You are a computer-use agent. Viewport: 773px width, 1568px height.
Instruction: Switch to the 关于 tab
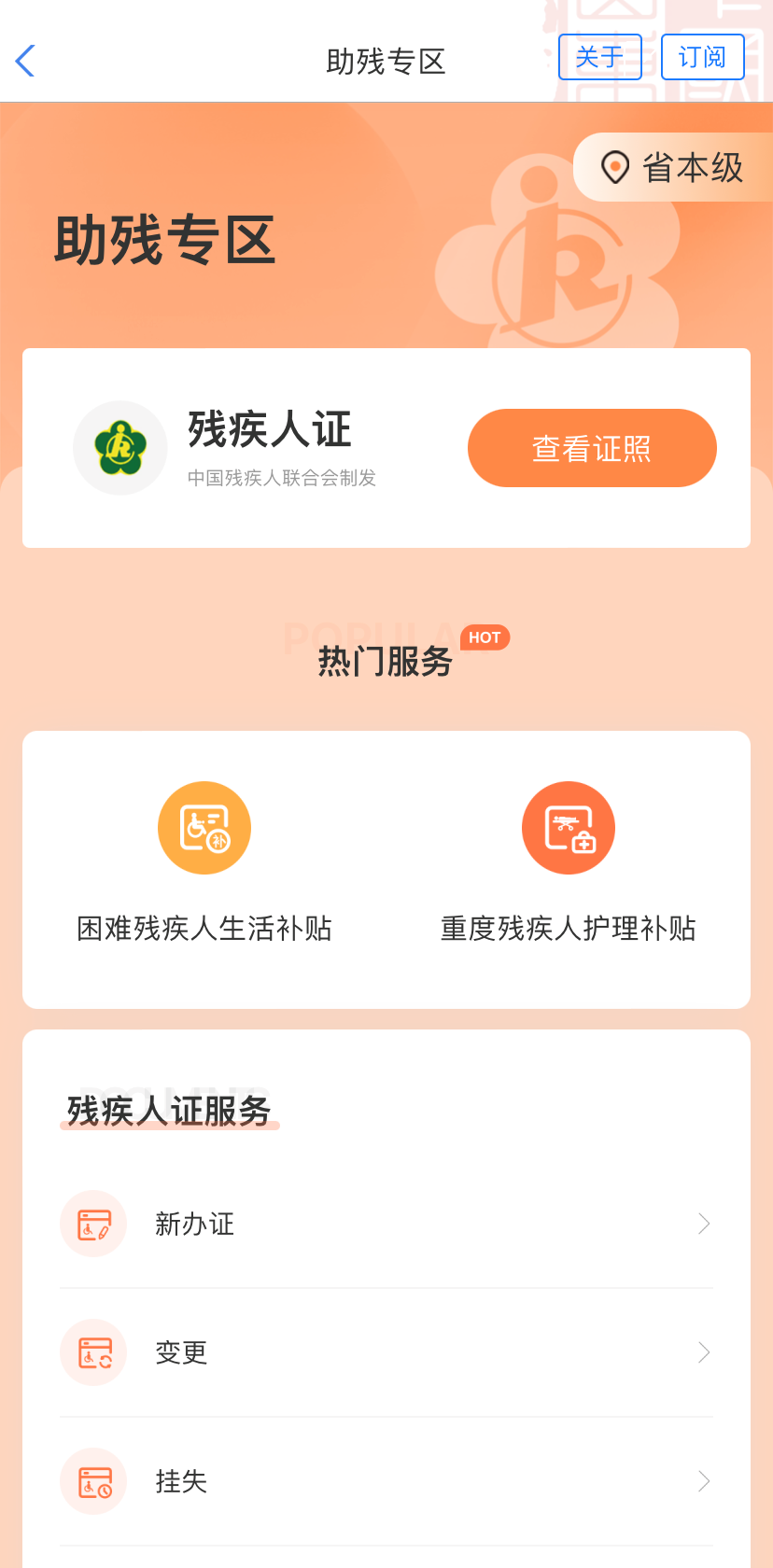click(600, 57)
